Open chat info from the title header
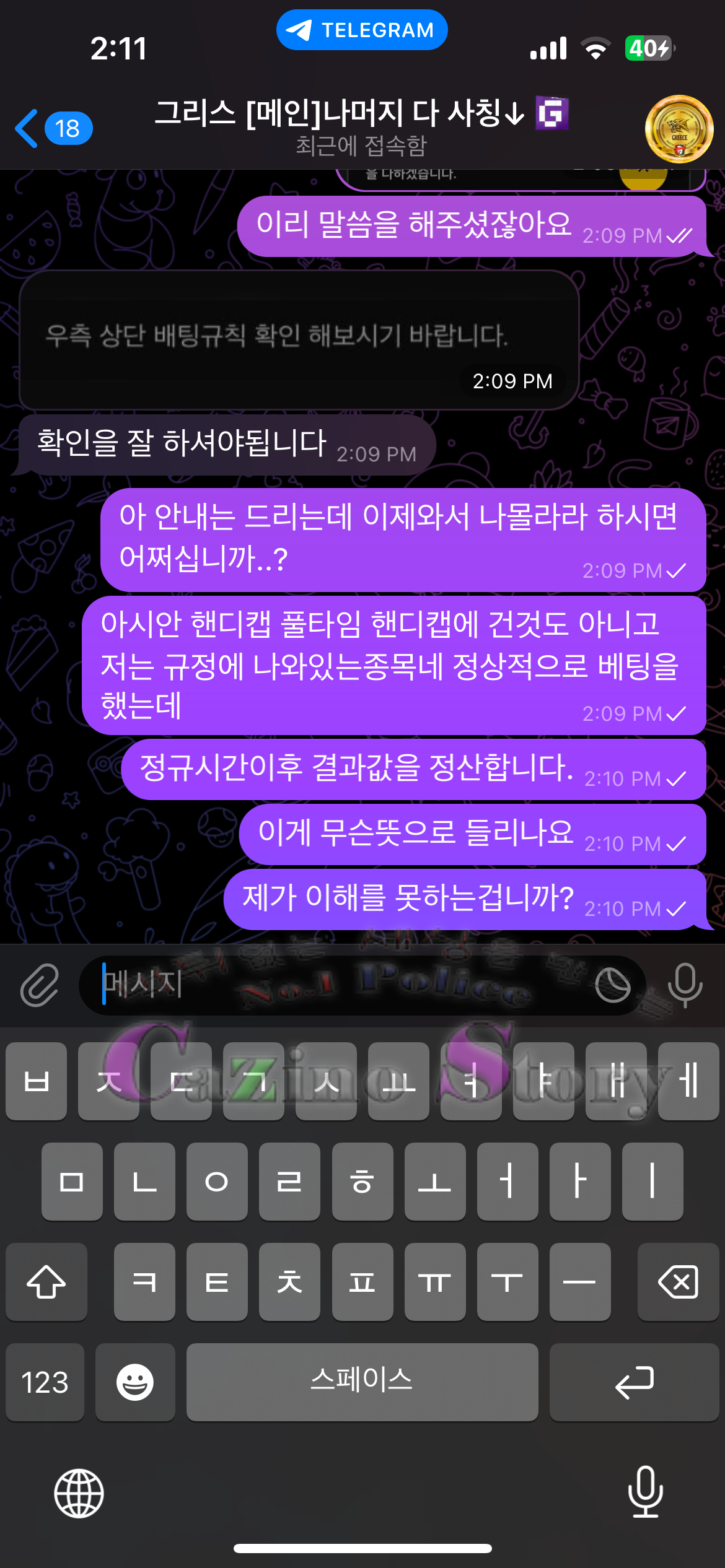Image resolution: width=725 pixels, height=1568 pixels. [x=362, y=127]
